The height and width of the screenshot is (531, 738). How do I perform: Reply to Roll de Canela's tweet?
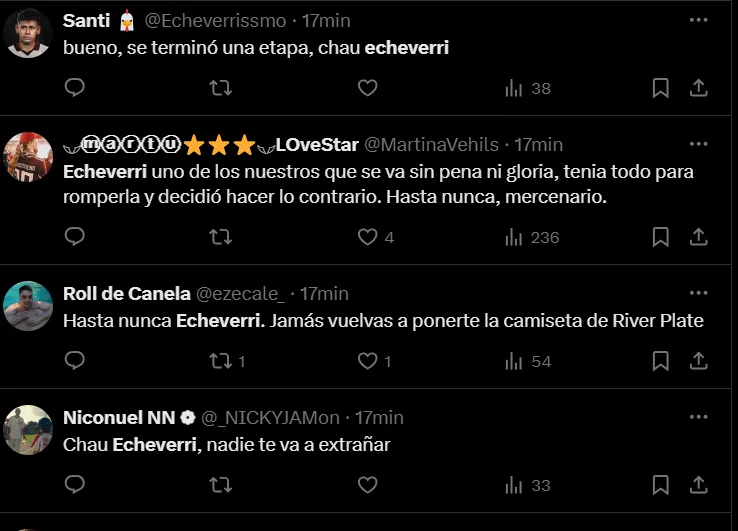75,361
